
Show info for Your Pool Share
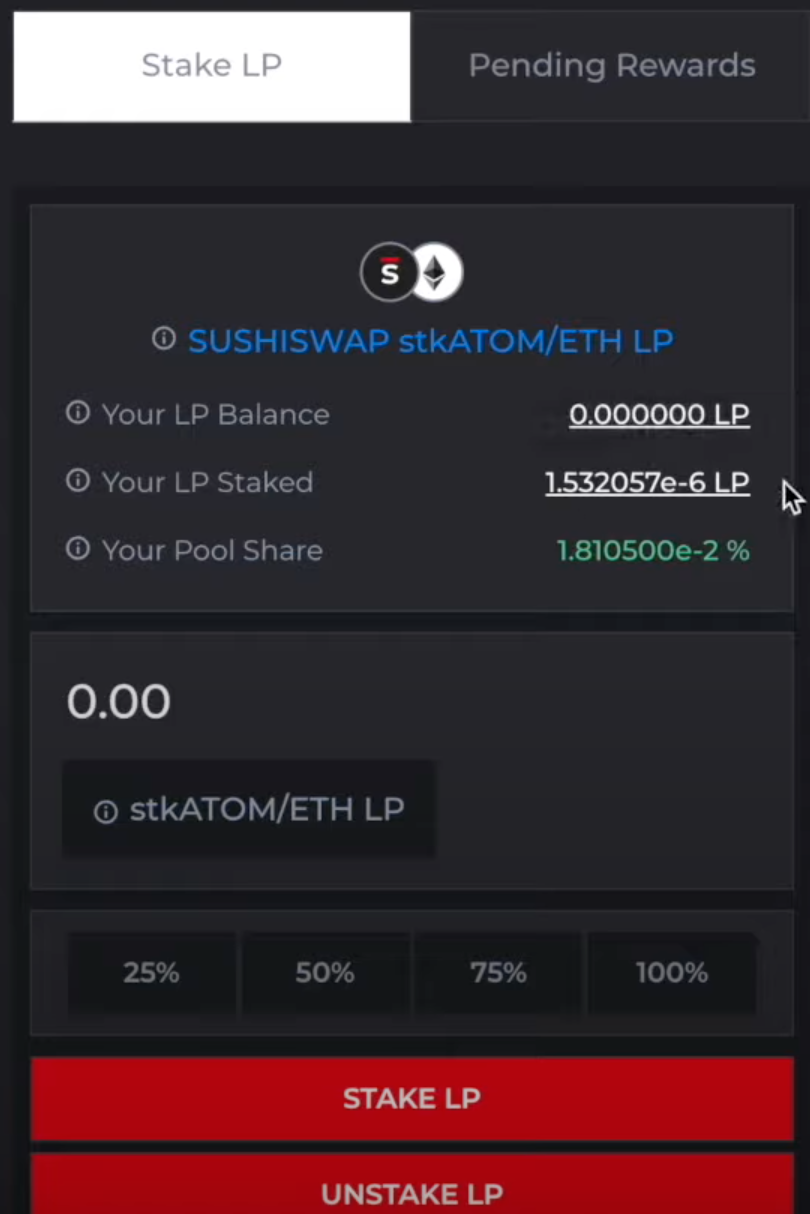click(78, 549)
